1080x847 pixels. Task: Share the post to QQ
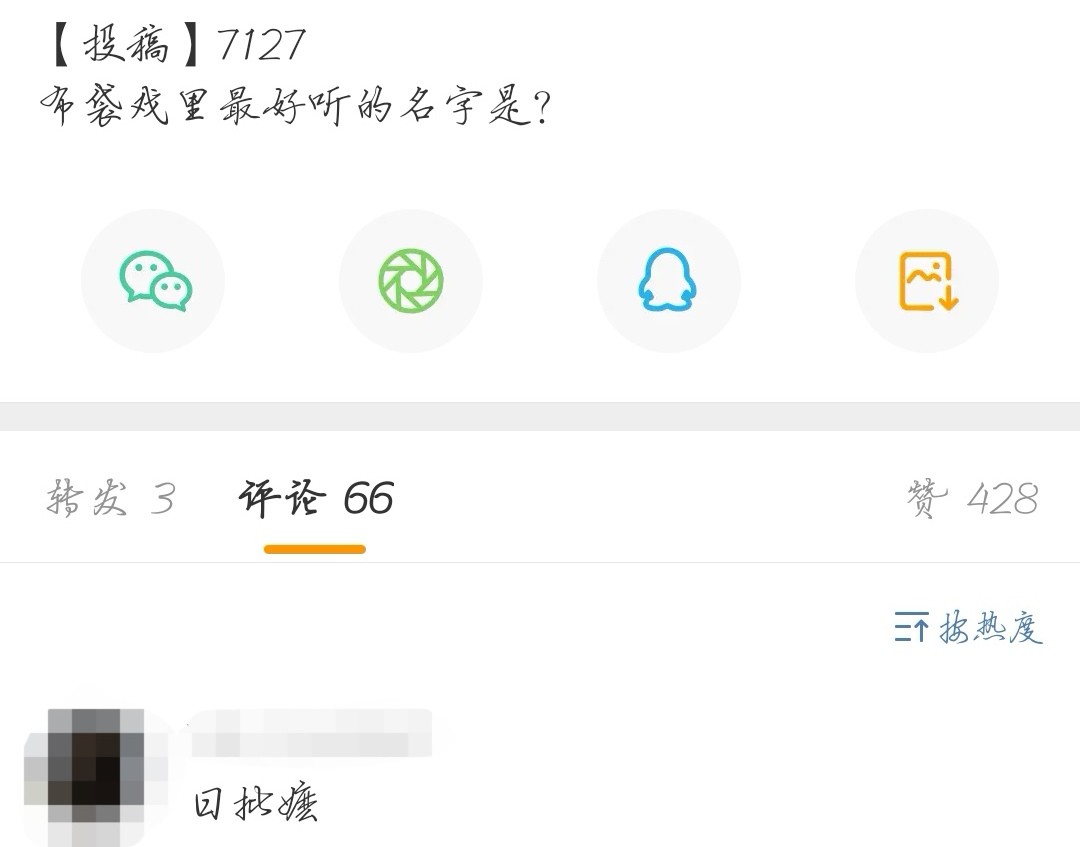pos(668,281)
